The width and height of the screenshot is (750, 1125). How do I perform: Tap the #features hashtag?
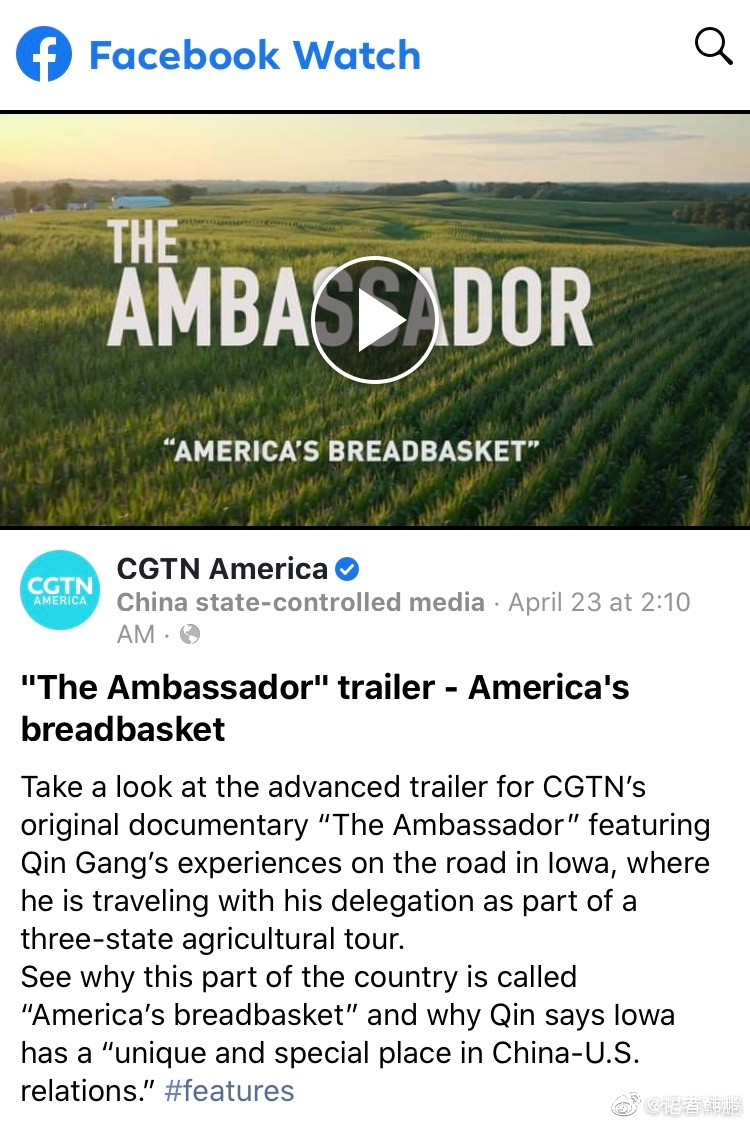(x=229, y=1091)
